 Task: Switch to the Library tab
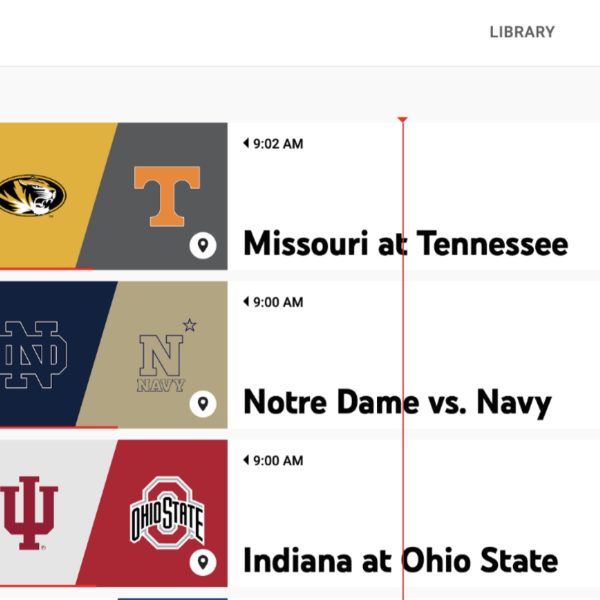521,32
